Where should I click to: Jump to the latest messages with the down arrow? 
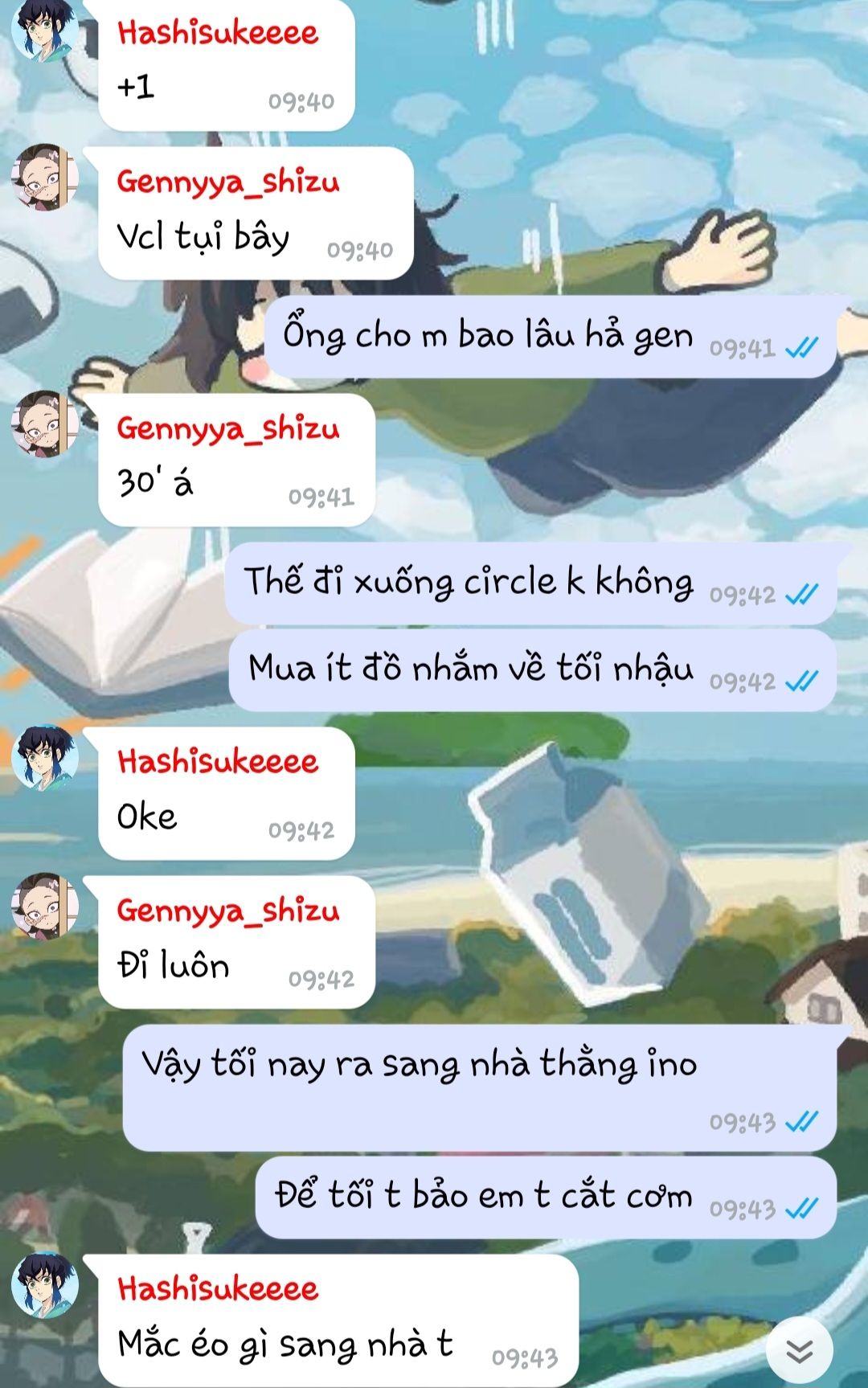click(x=799, y=1351)
